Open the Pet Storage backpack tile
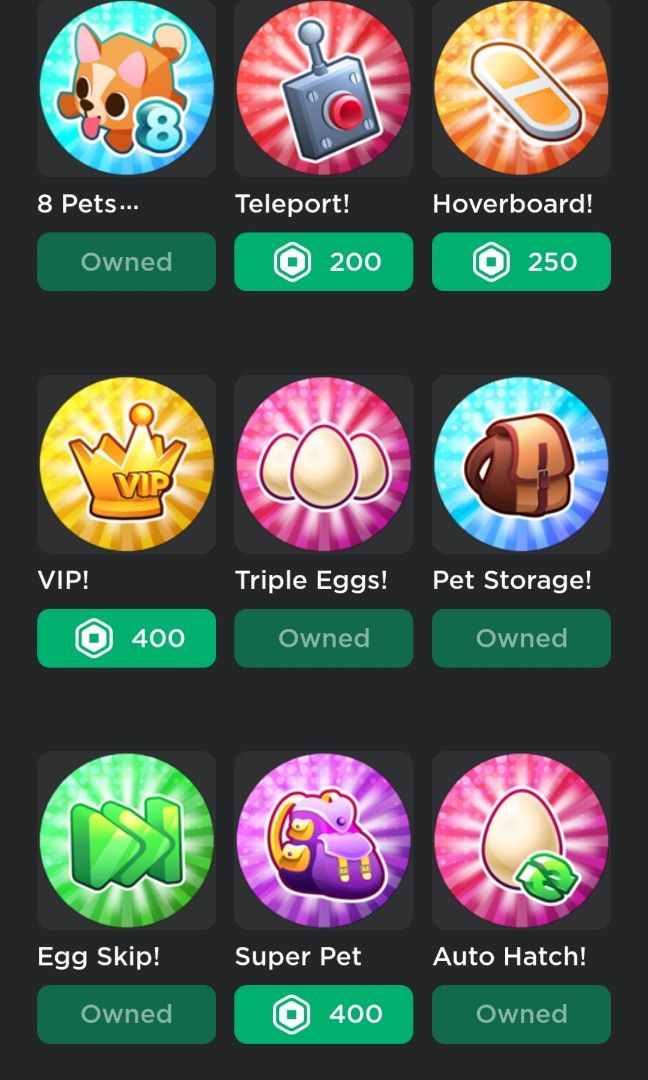648x1080 pixels. 521,464
